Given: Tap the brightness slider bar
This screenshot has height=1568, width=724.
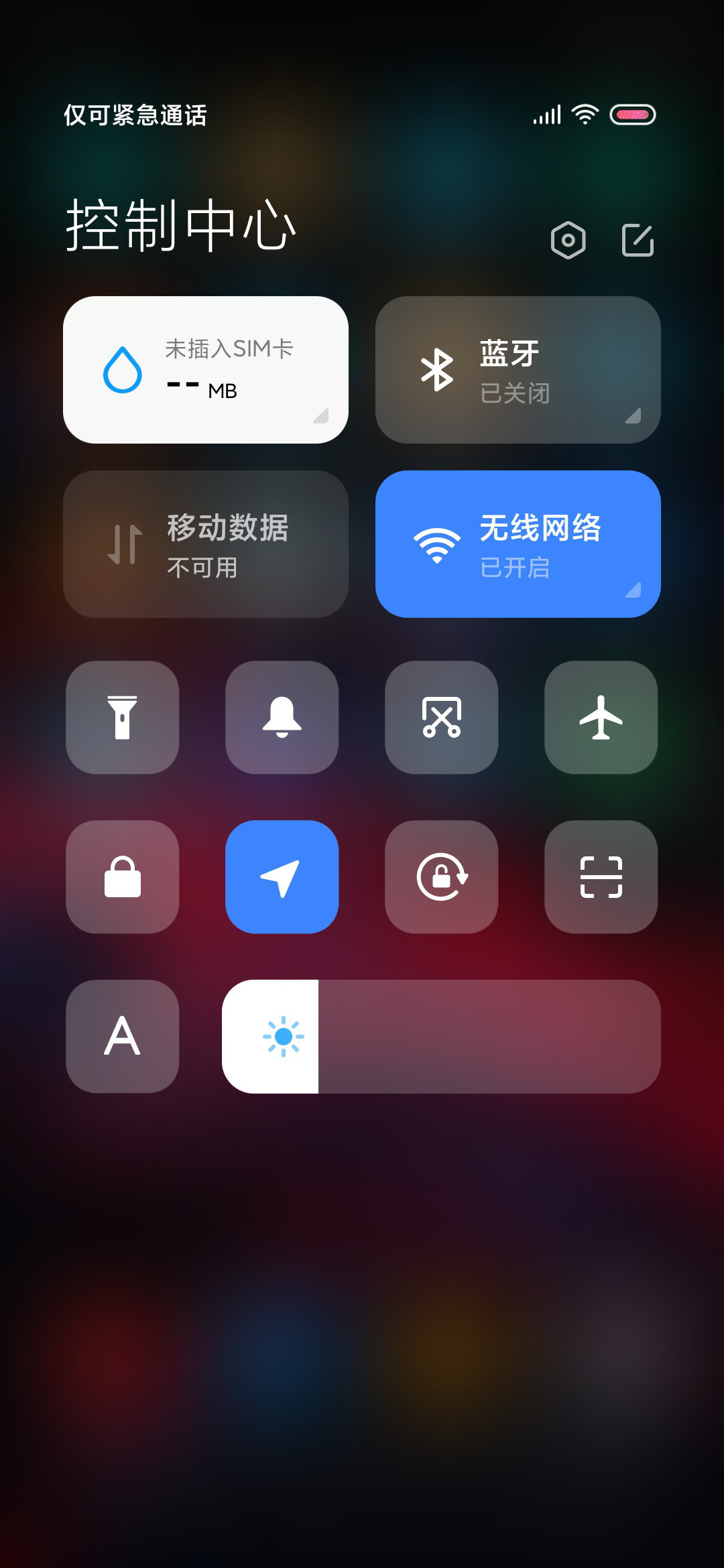Looking at the screenshot, I should [x=441, y=1037].
